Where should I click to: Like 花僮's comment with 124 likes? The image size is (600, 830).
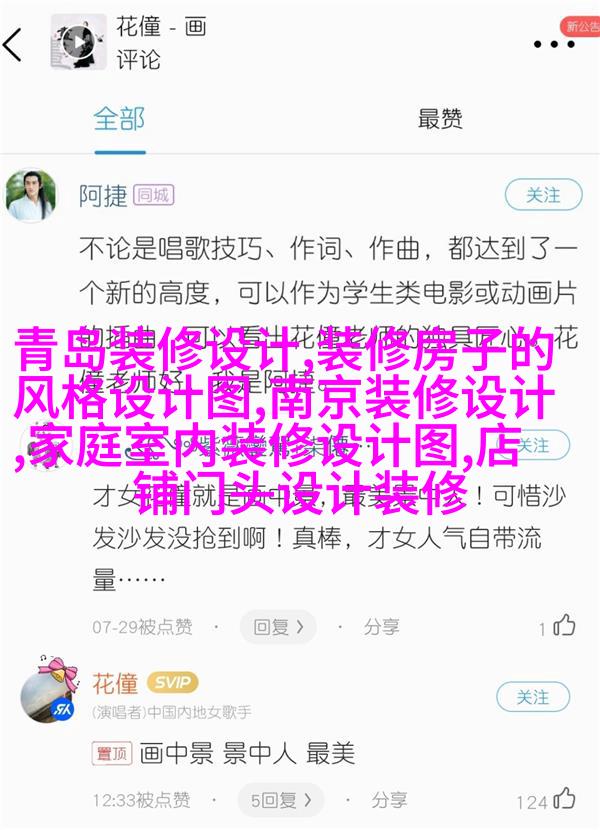(x=564, y=799)
